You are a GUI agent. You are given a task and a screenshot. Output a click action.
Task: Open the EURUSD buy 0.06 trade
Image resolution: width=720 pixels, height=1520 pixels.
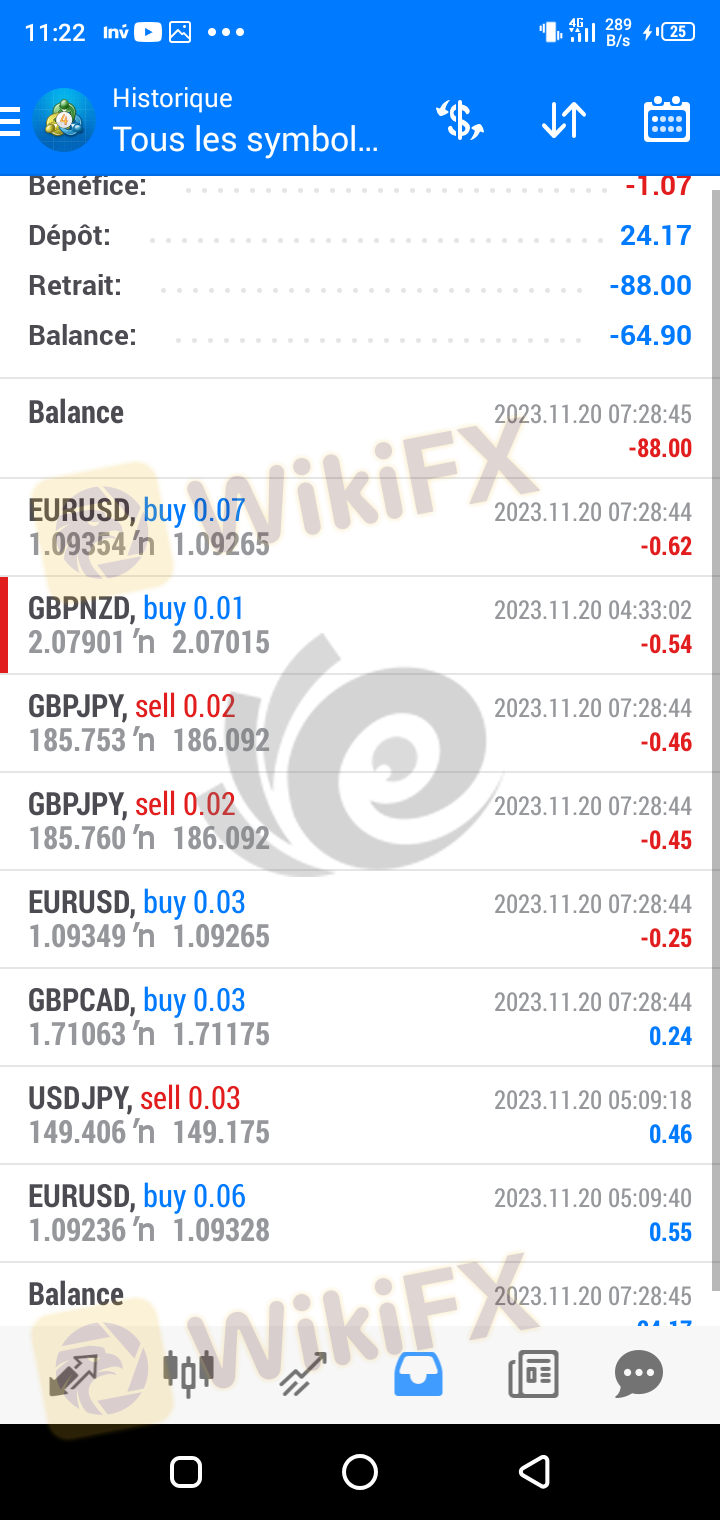coord(360,1214)
